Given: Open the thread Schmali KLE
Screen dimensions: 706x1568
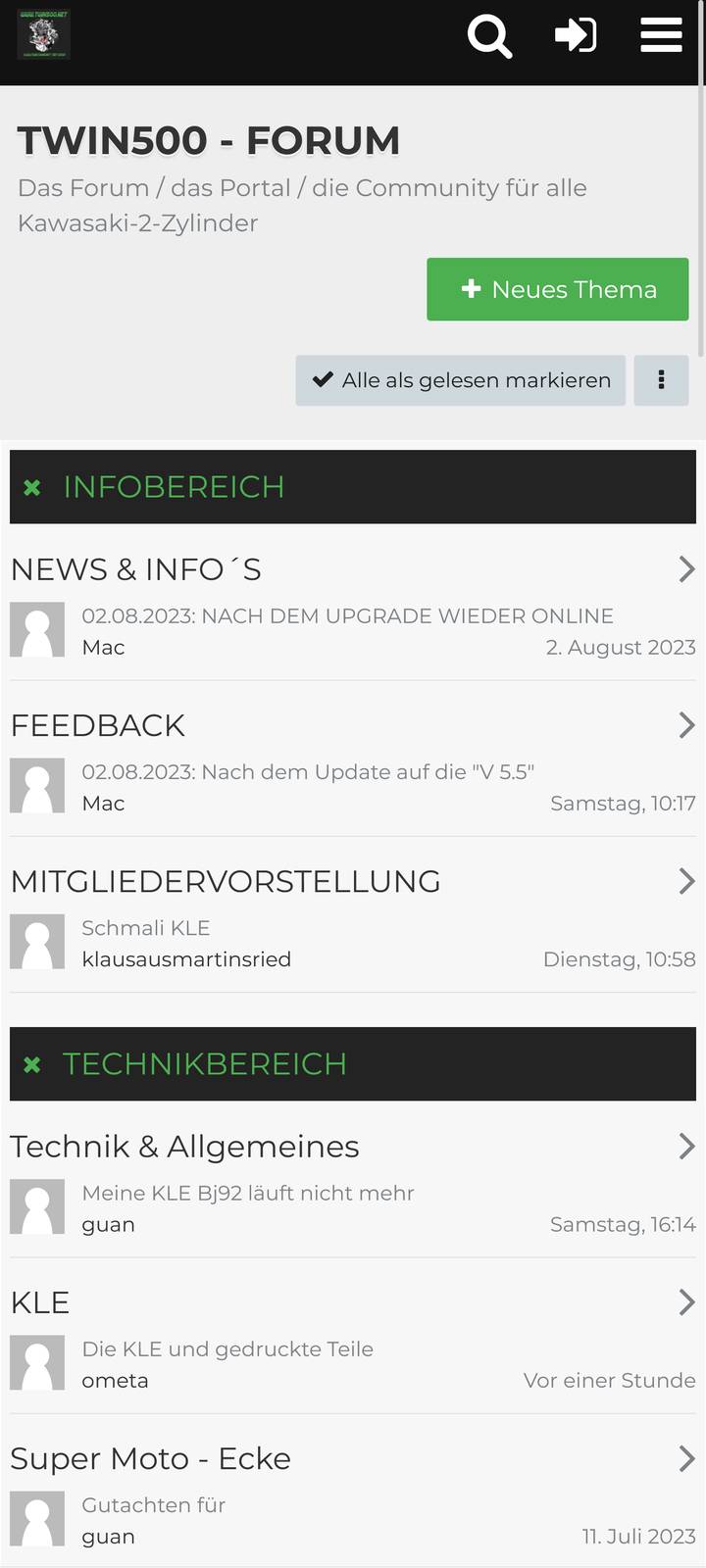Looking at the screenshot, I should 146,928.
